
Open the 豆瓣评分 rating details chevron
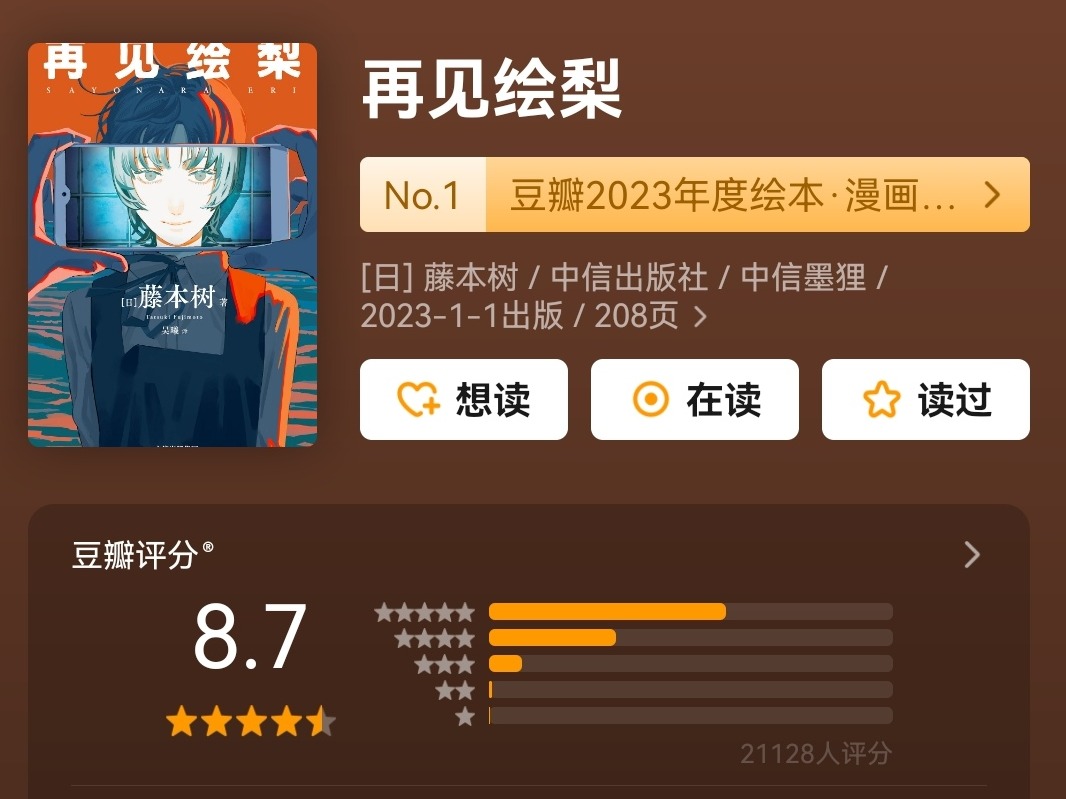971,555
